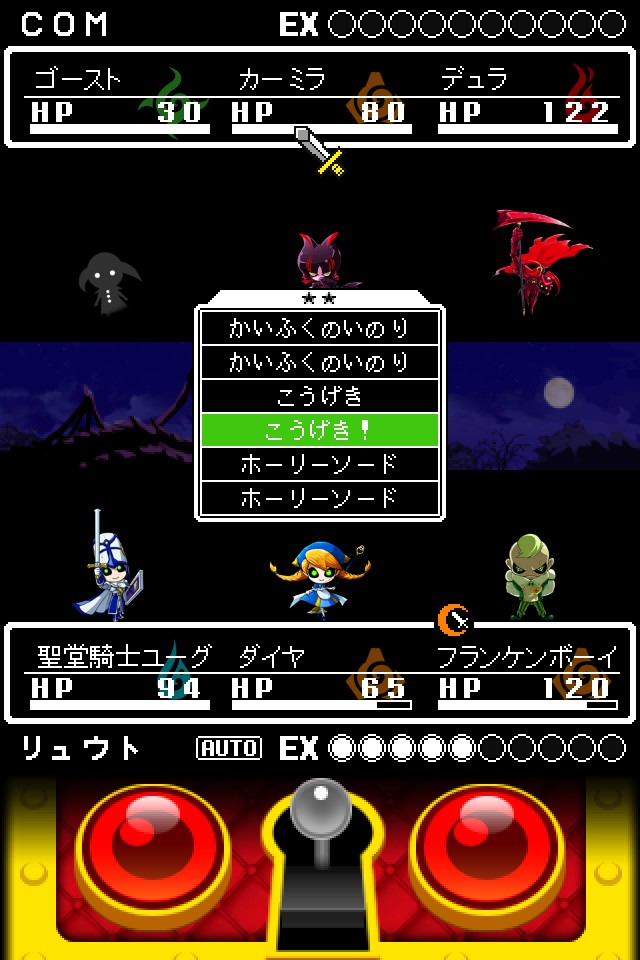This screenshot has height=960, width=640.
Task: Select the highlighted こうげき！ command
Action: [x=320, y=430]
